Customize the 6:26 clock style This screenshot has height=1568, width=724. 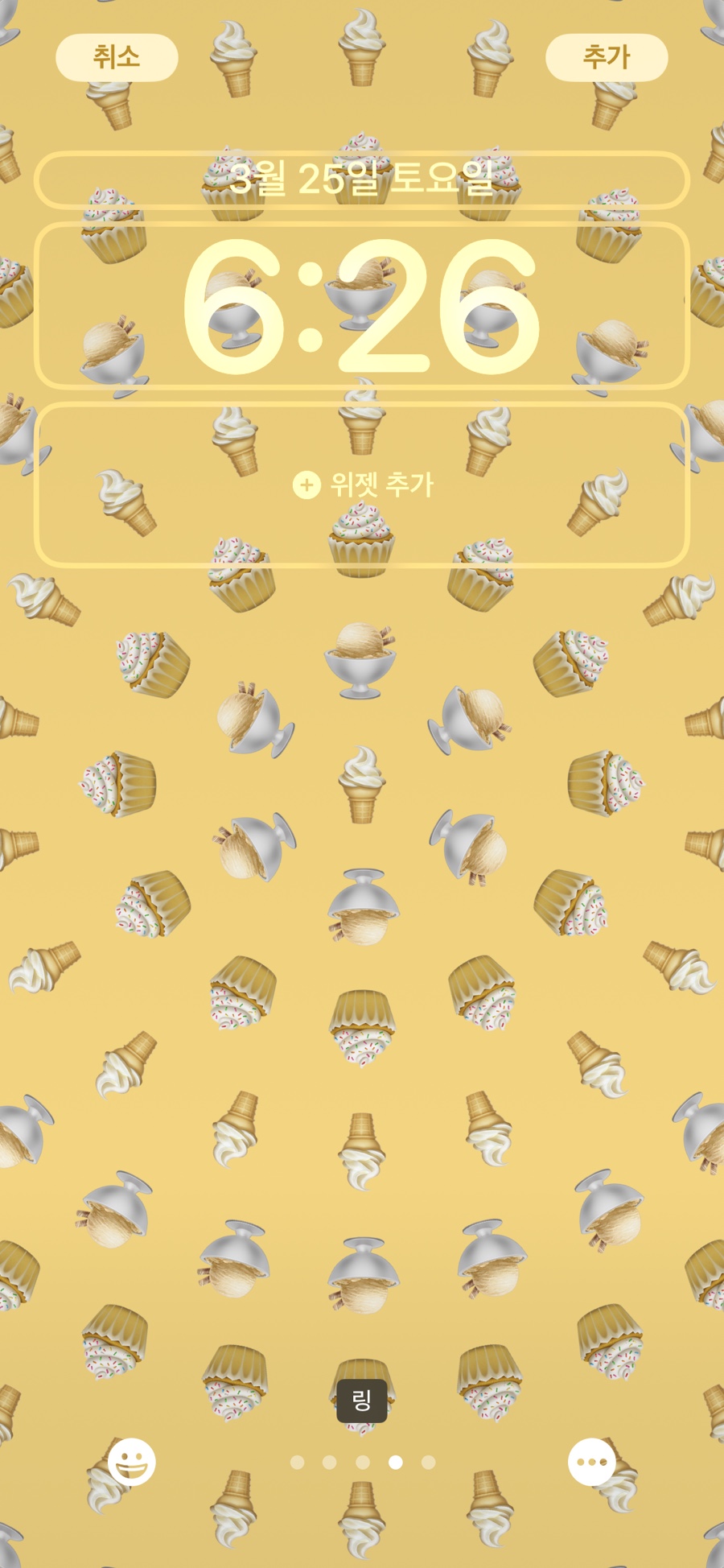[x=362, y=306]
